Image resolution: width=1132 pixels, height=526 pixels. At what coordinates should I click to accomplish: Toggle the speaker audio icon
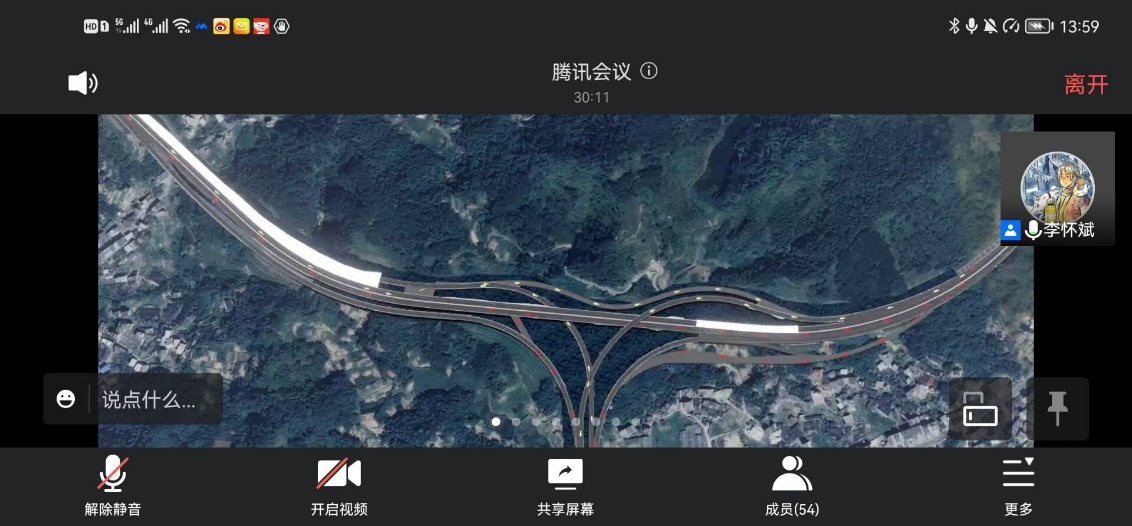click(82, 84)
